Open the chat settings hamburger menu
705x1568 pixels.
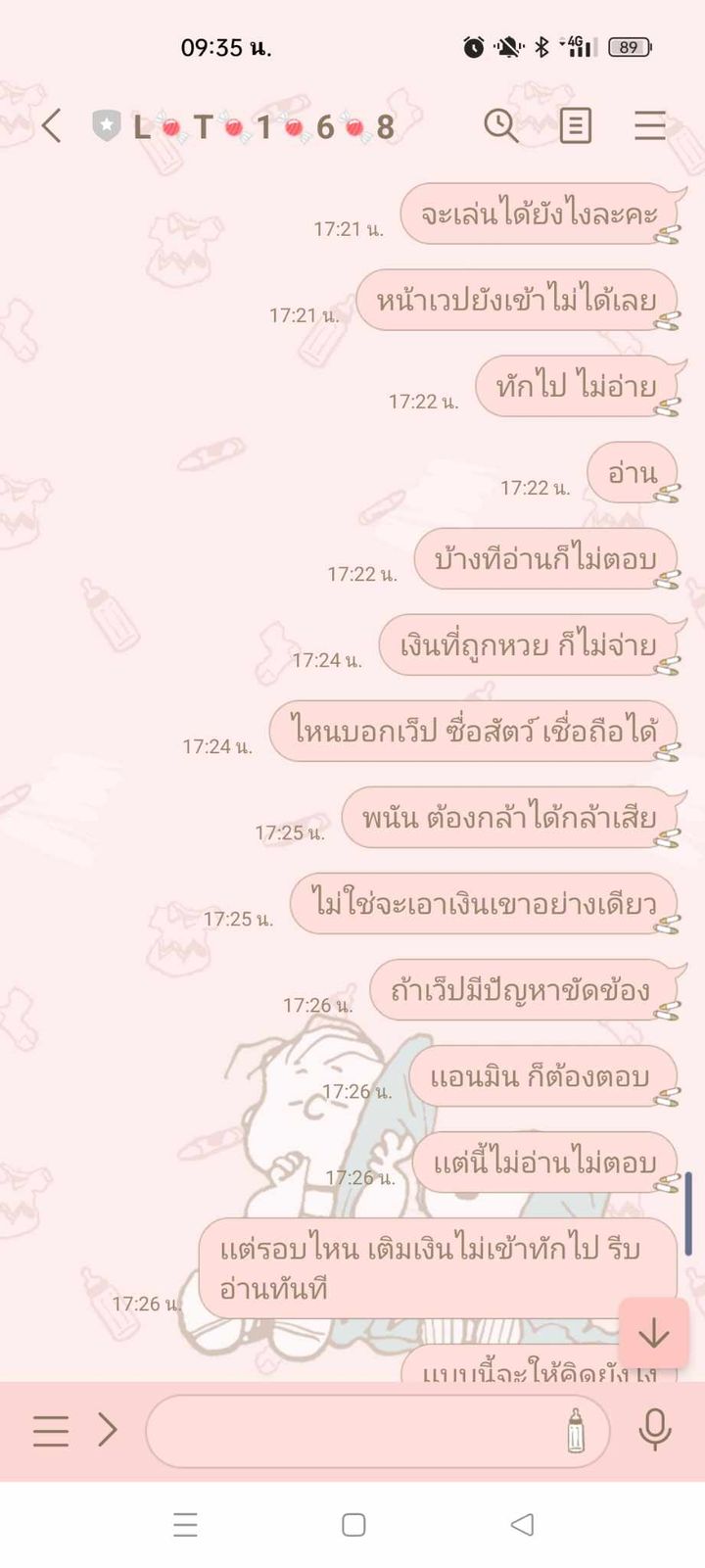tap(649, 126)
